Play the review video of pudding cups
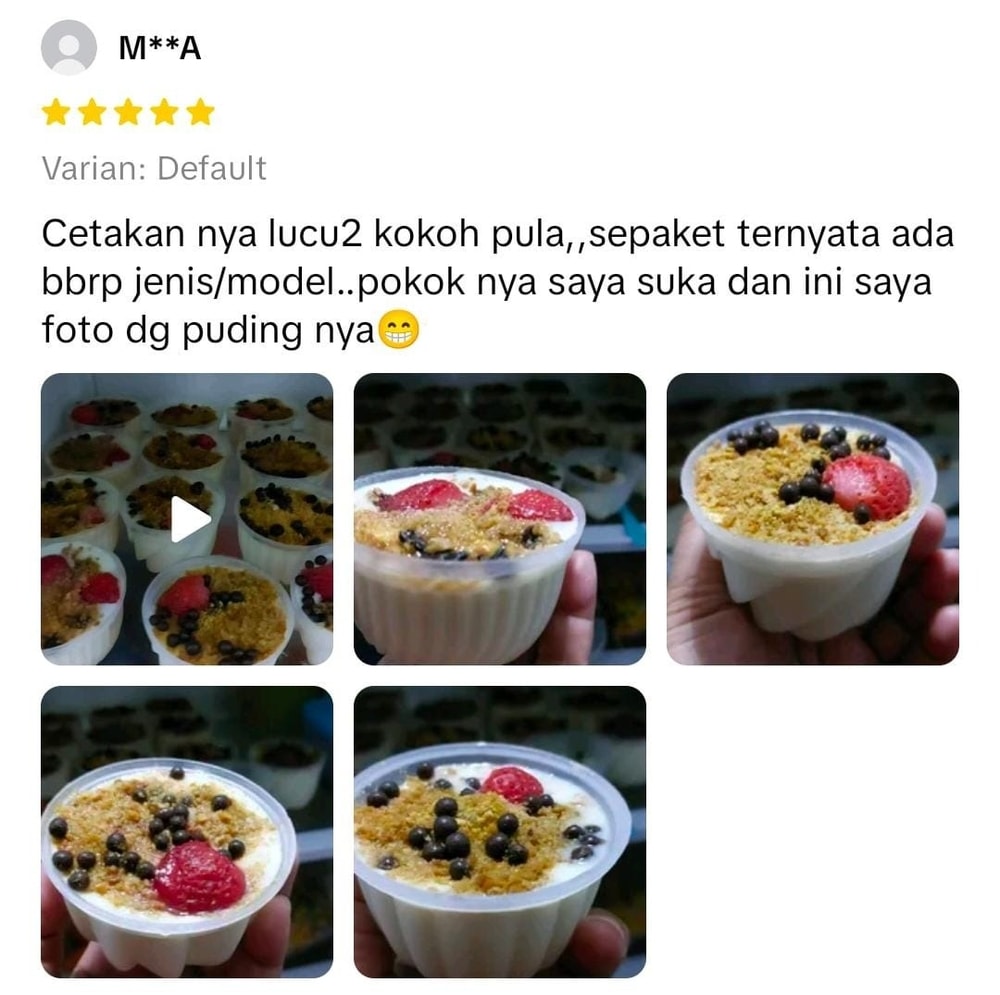The image size is (1000, 995). click(190, 520)
